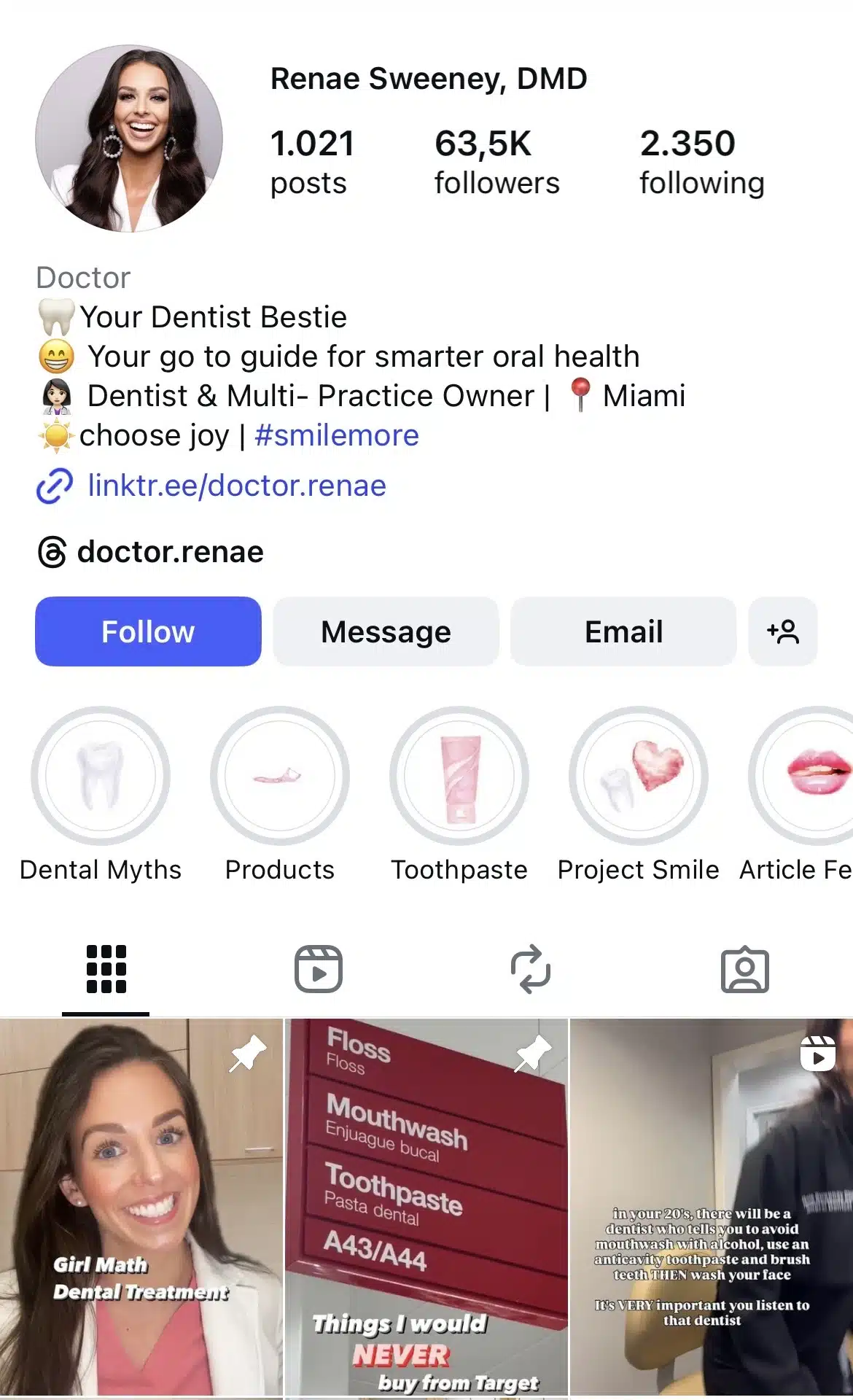
Task: Switch to the posts grid tab
Action: click(x=104, y=970)
